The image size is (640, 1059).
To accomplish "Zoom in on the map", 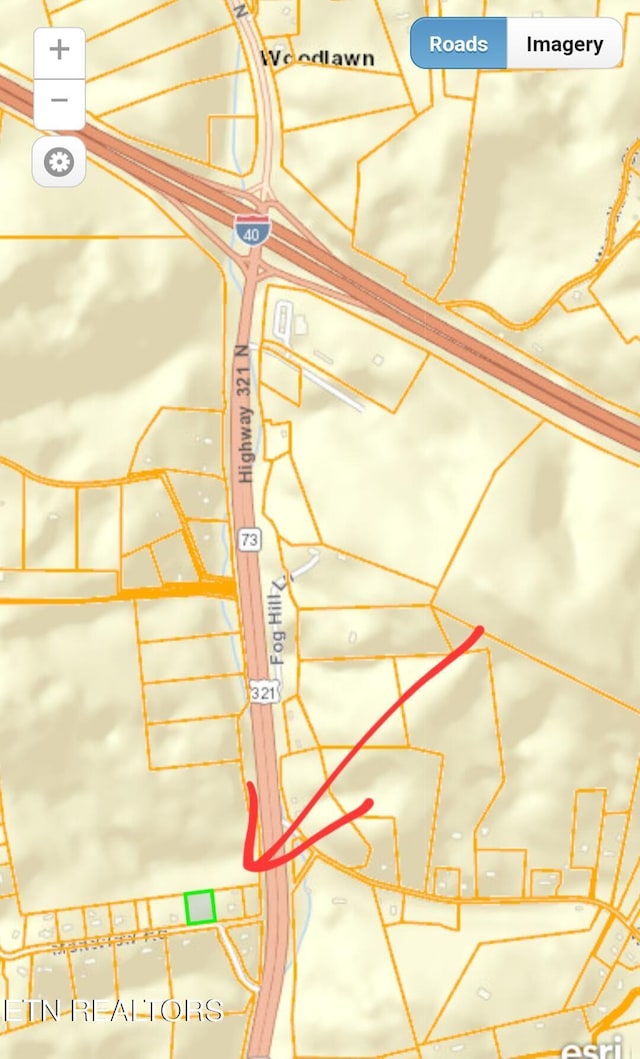I will pyautogui.click(x=59, y=50).
